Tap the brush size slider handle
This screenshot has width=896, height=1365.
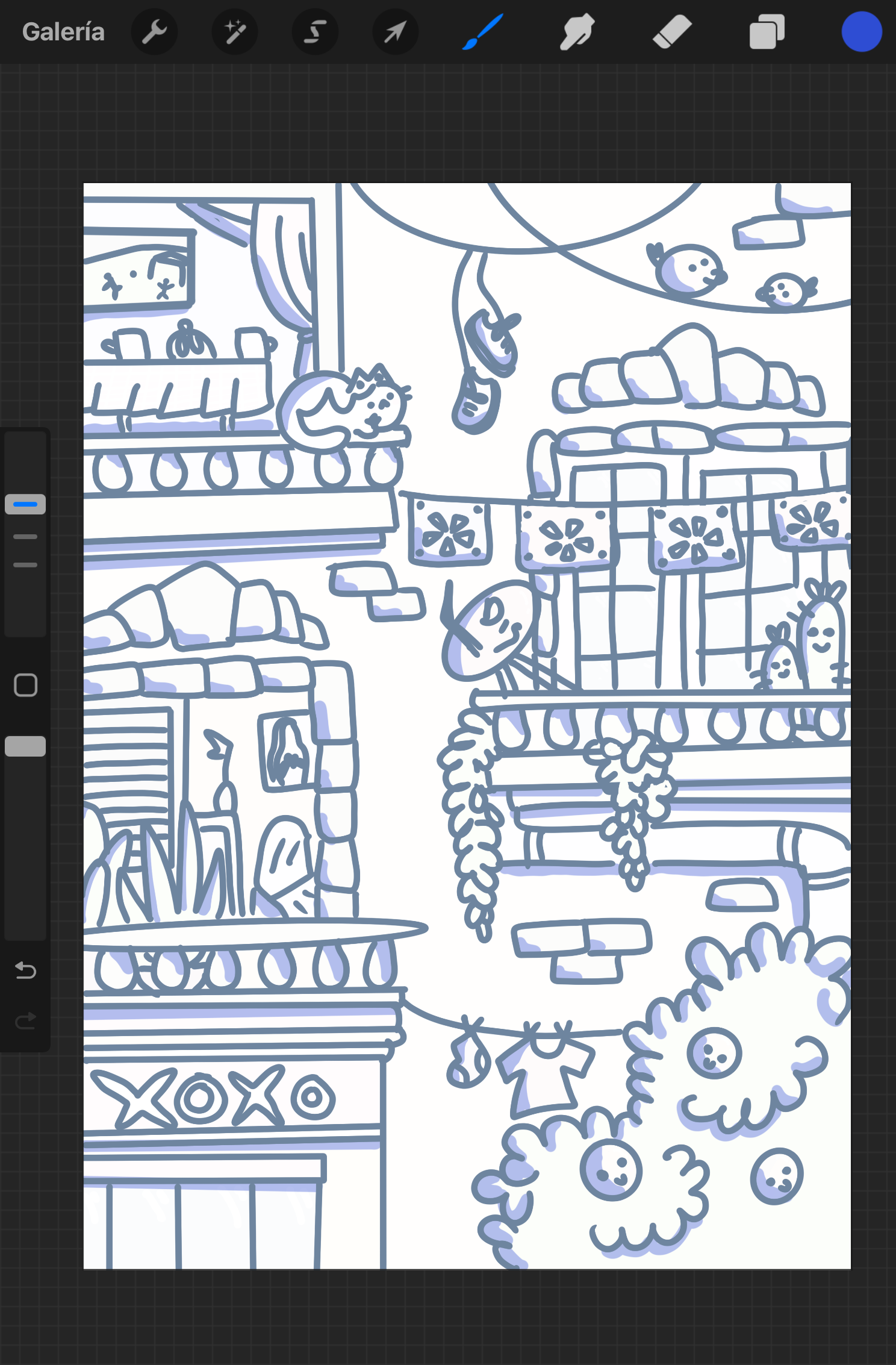(25, 504)
